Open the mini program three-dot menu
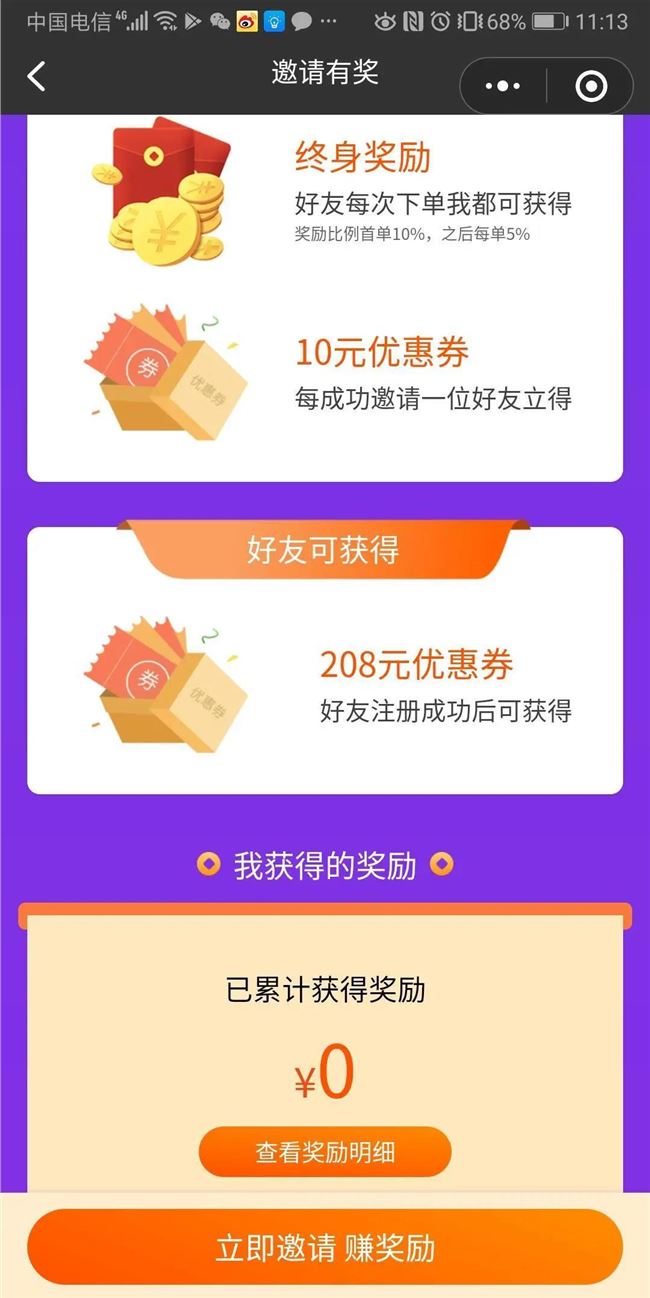 [x=503, y=87]
